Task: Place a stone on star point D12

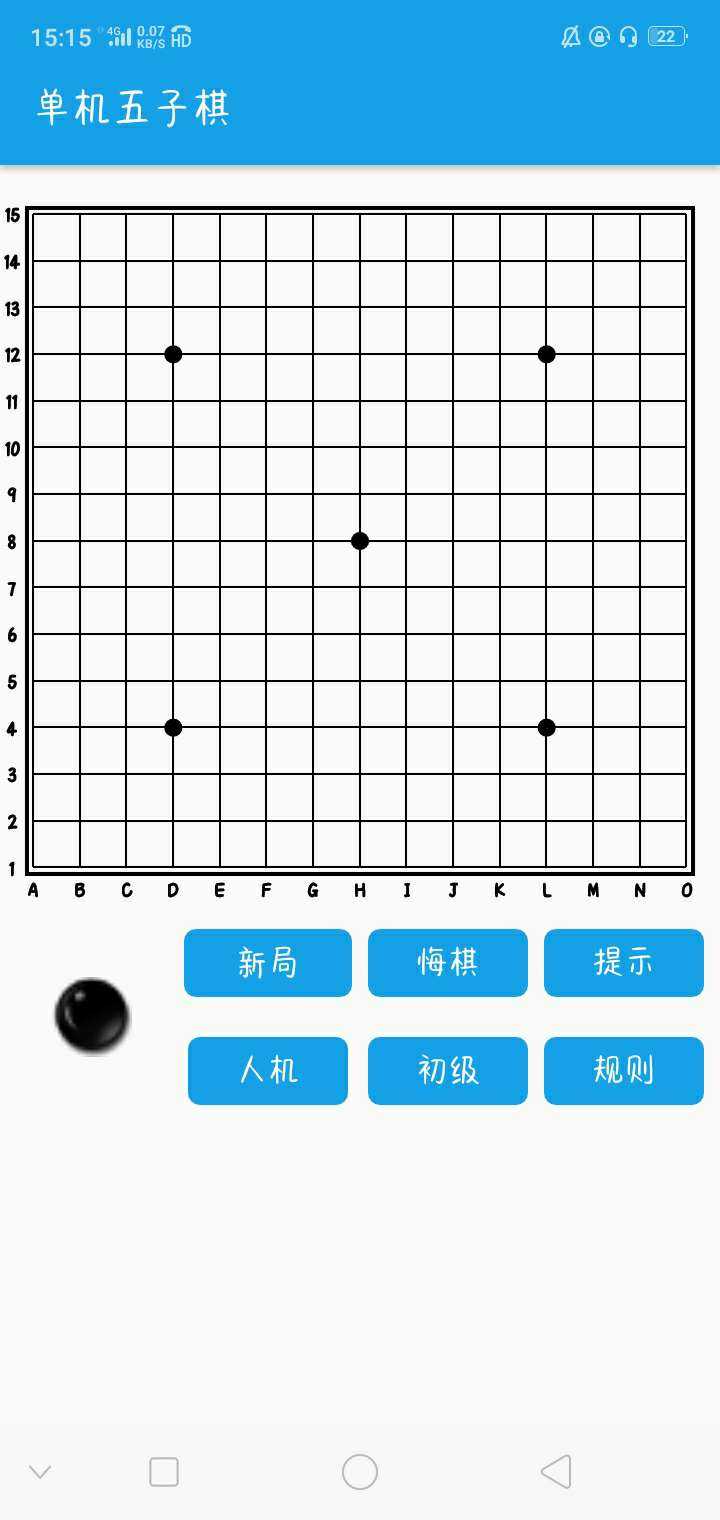Action: [173, 354]
